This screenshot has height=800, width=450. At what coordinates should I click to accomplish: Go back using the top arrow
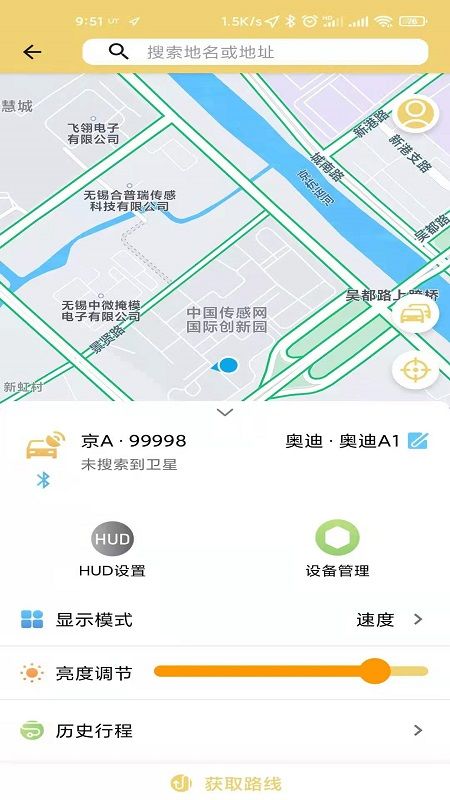point(32,52)
